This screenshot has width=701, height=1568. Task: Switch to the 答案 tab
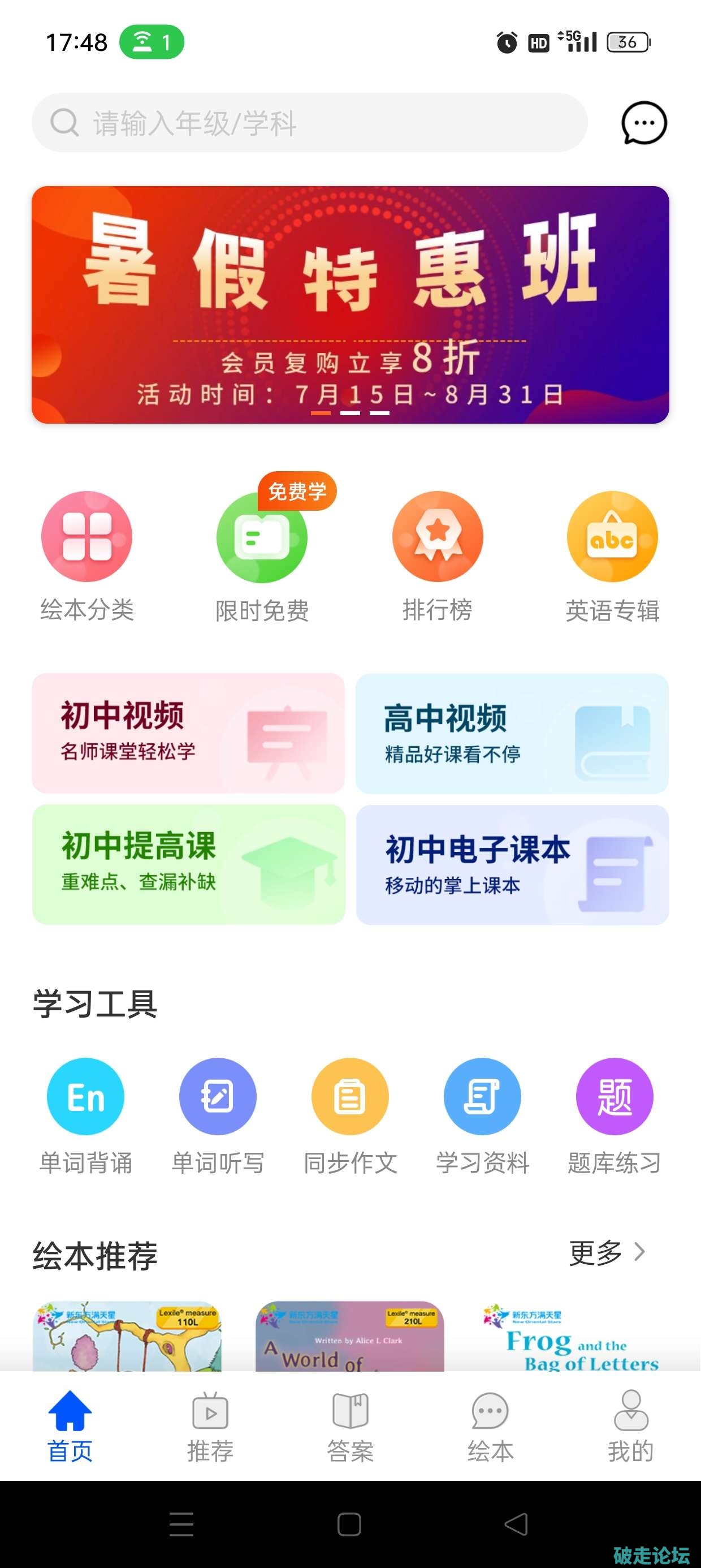[350, 1427]
